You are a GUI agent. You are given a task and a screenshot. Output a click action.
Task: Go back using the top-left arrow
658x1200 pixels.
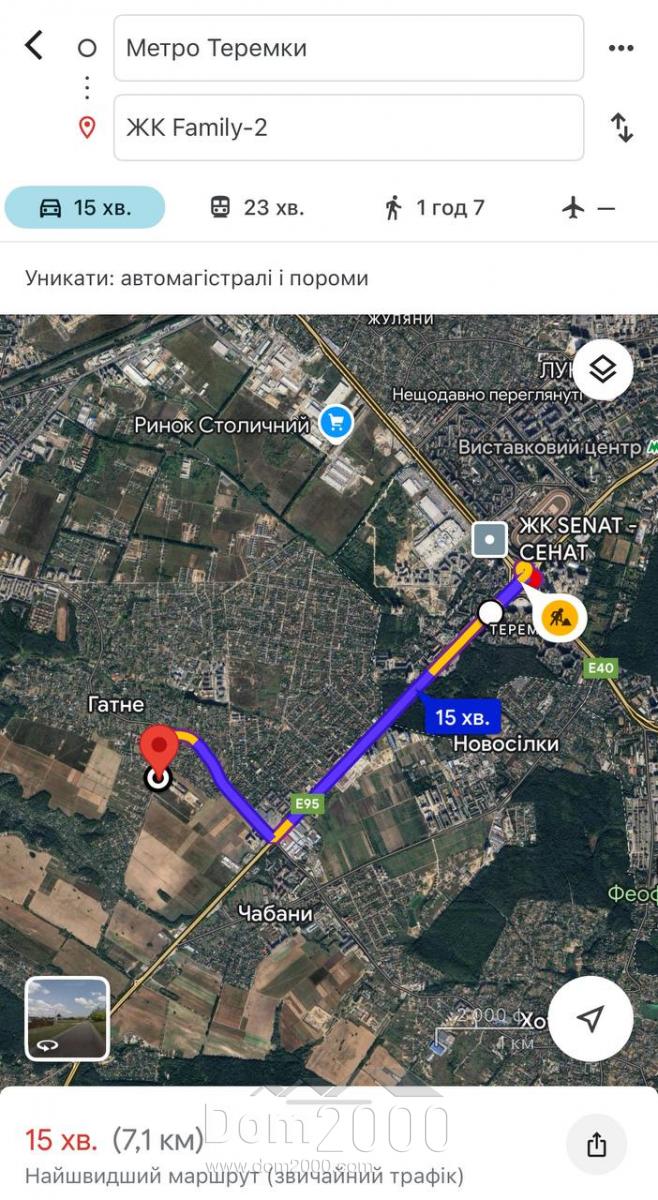click(34, 45)
